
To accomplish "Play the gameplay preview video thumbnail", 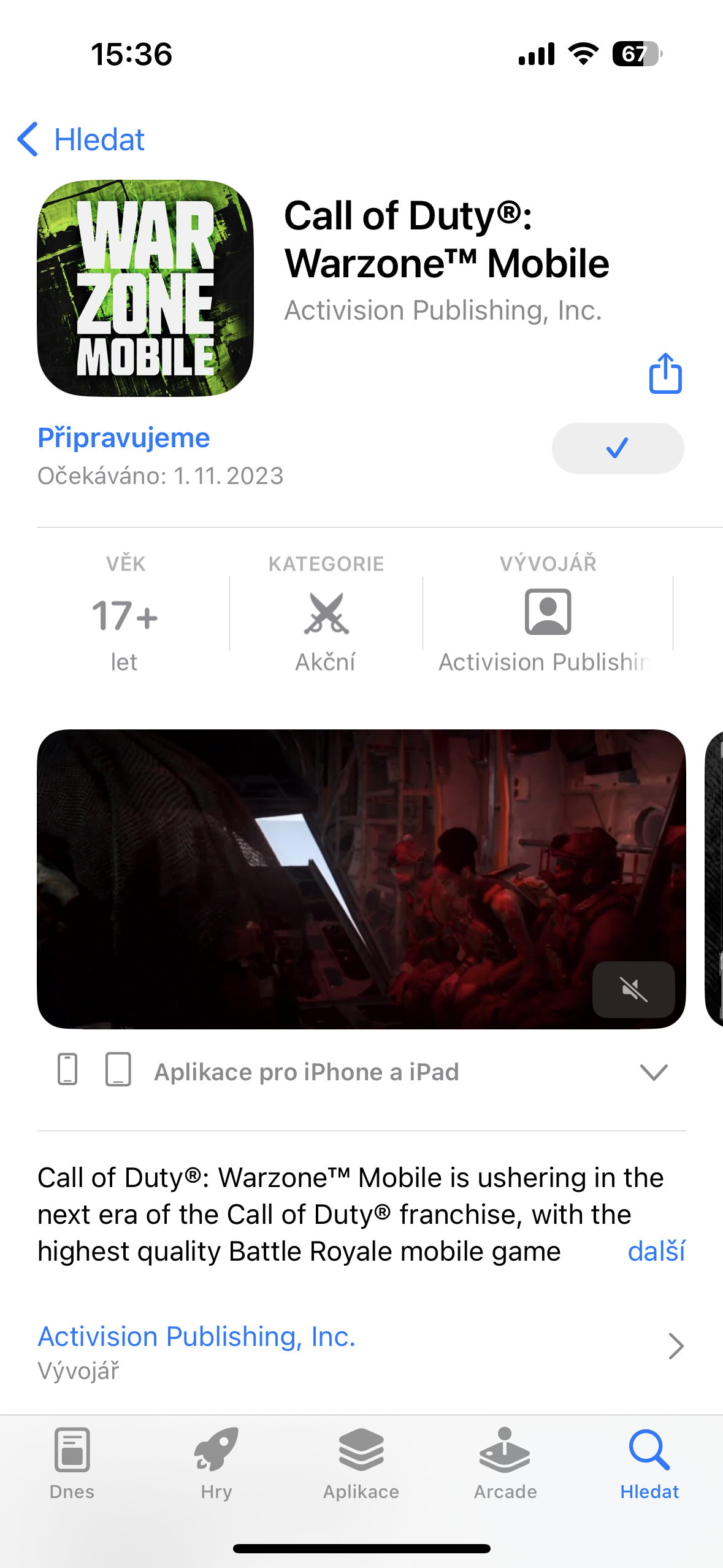I will (361, 877).
